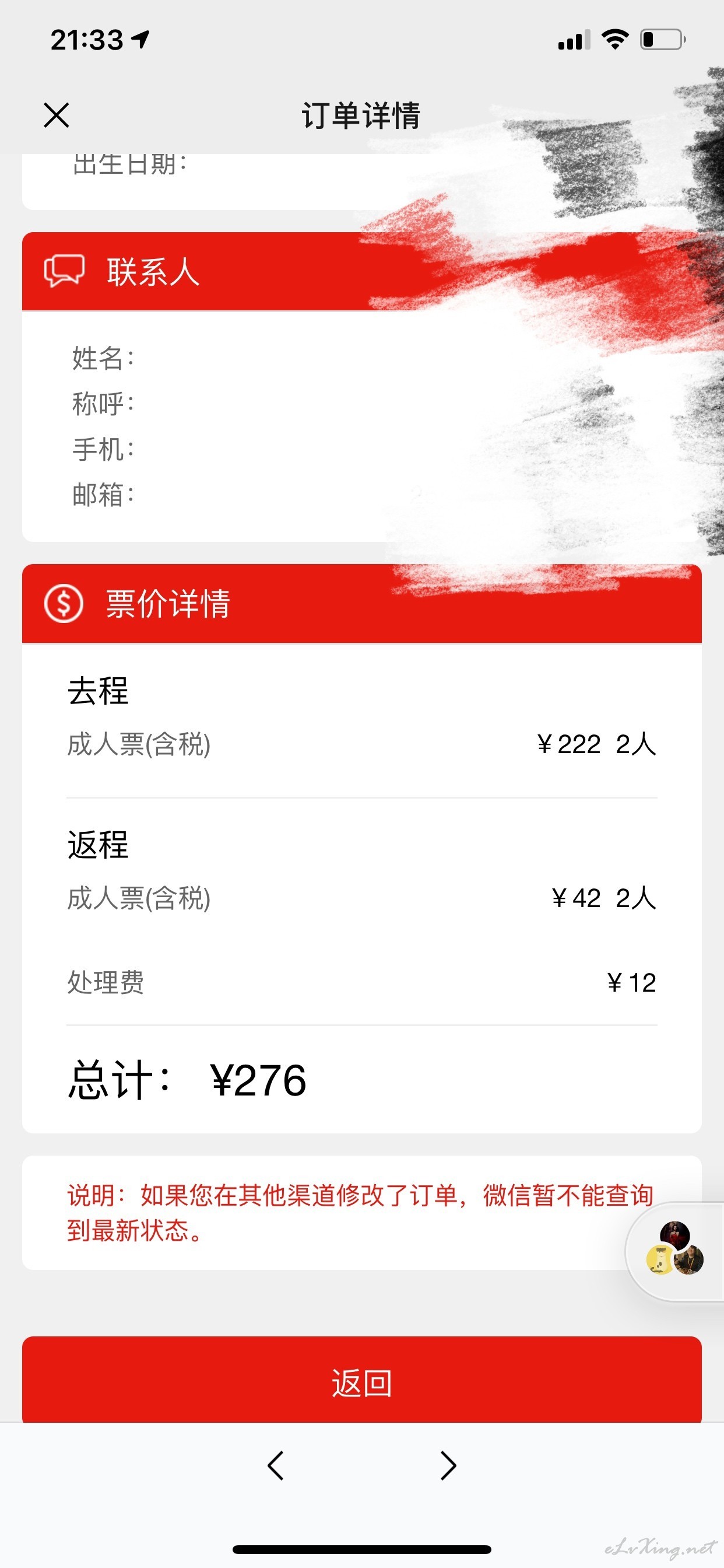Go forward with the right arrow
The width and height of the screenshot is (724, 1568).
(448, 1465)
